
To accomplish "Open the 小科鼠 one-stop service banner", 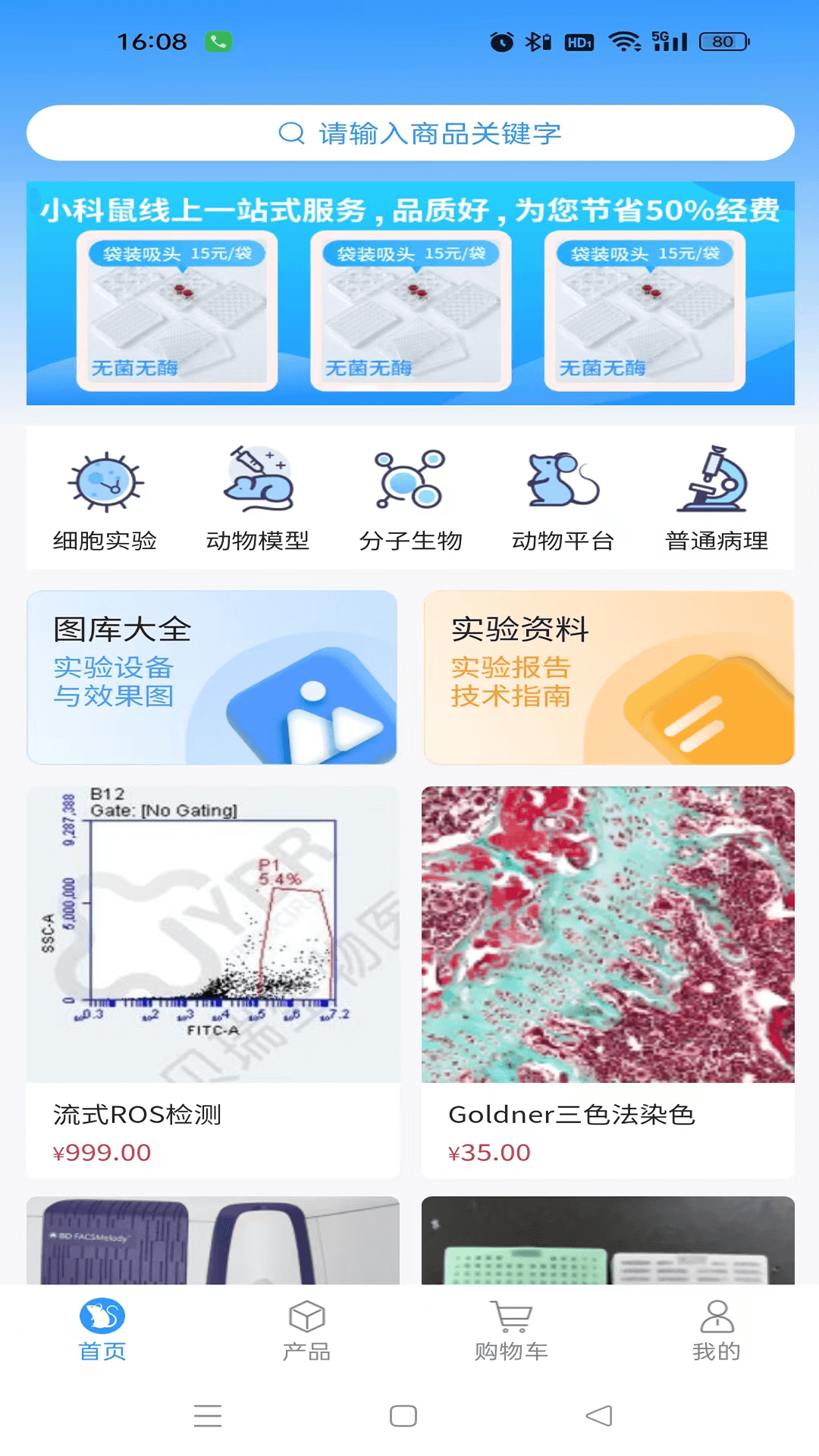I will pyautogui.click(x=410, y=293).
